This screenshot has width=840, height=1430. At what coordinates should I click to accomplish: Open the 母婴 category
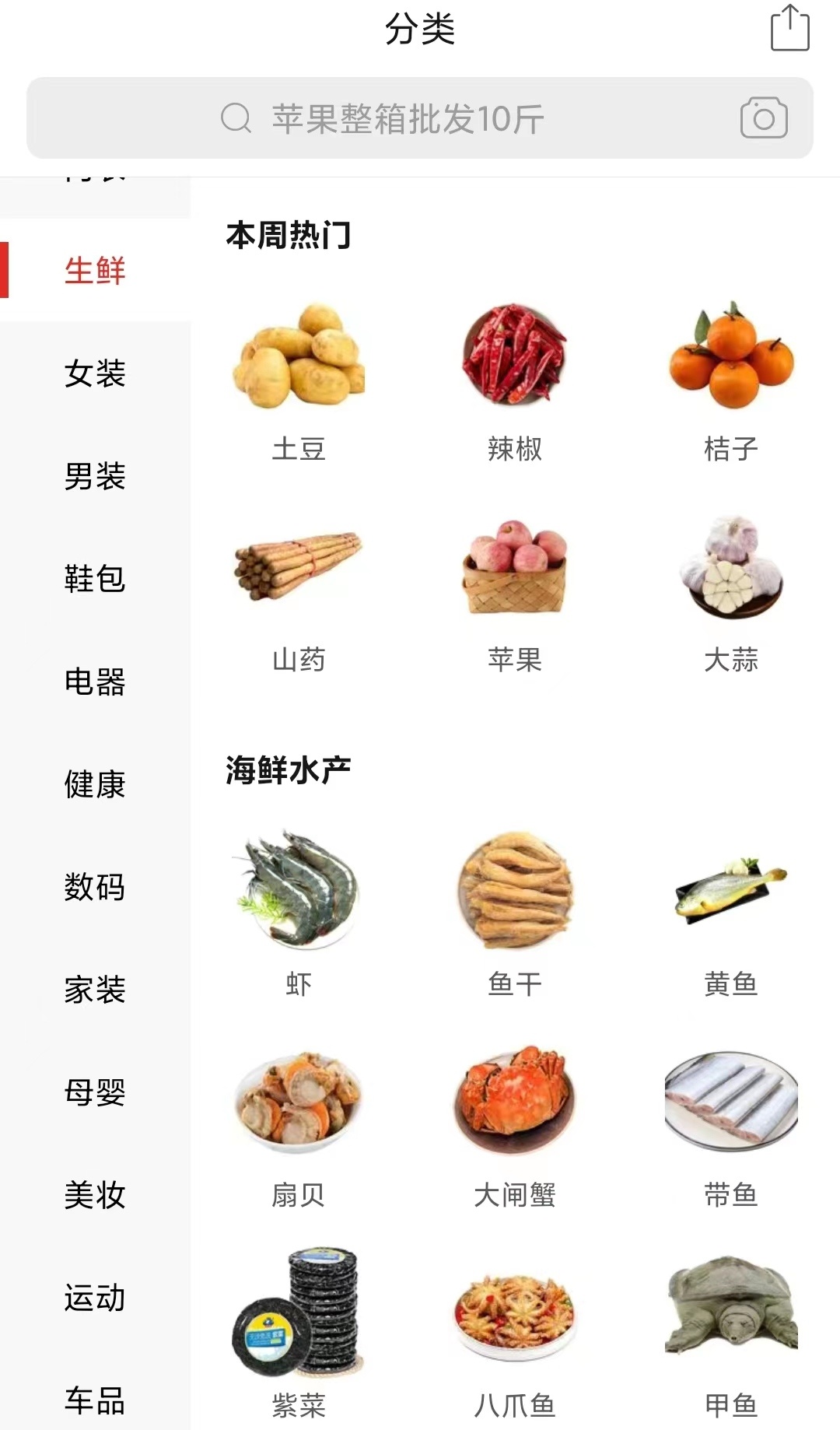(x=95, y=1092)
